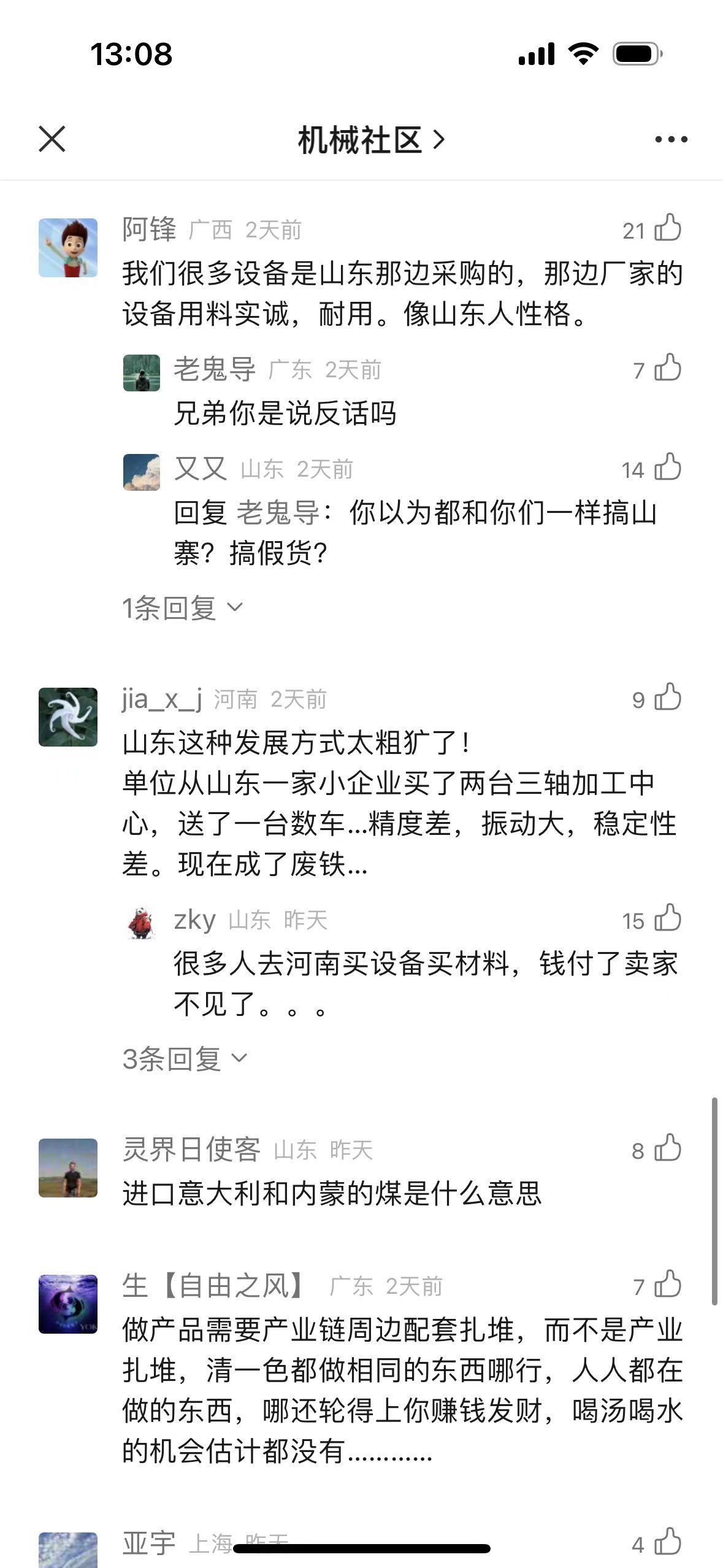The height and width of the screenshot is (1568, 723).
Task: Like 亚宇's comment
Action: click(x=668, y=1542)
